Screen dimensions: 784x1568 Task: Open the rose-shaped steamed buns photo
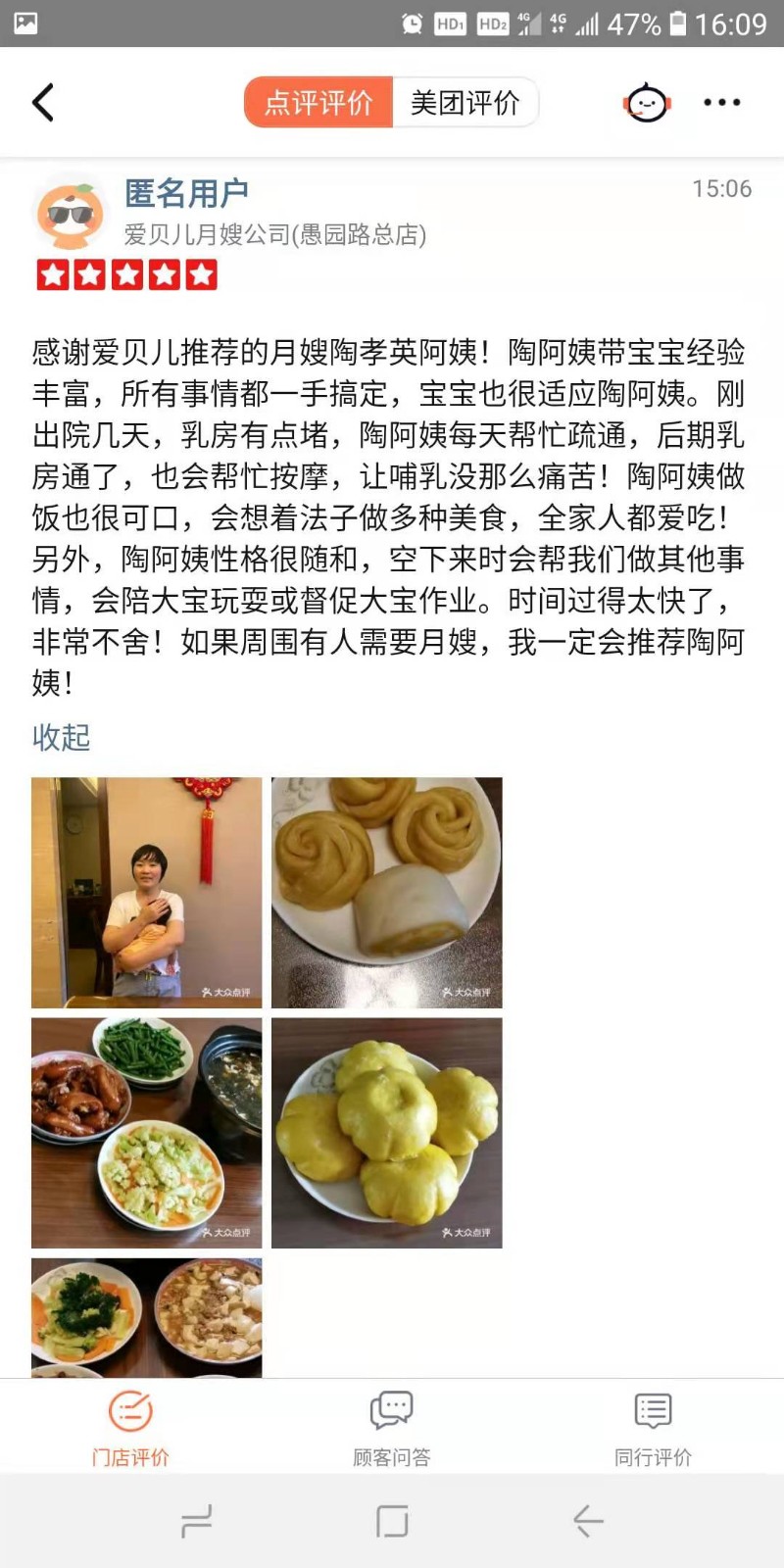386,893
